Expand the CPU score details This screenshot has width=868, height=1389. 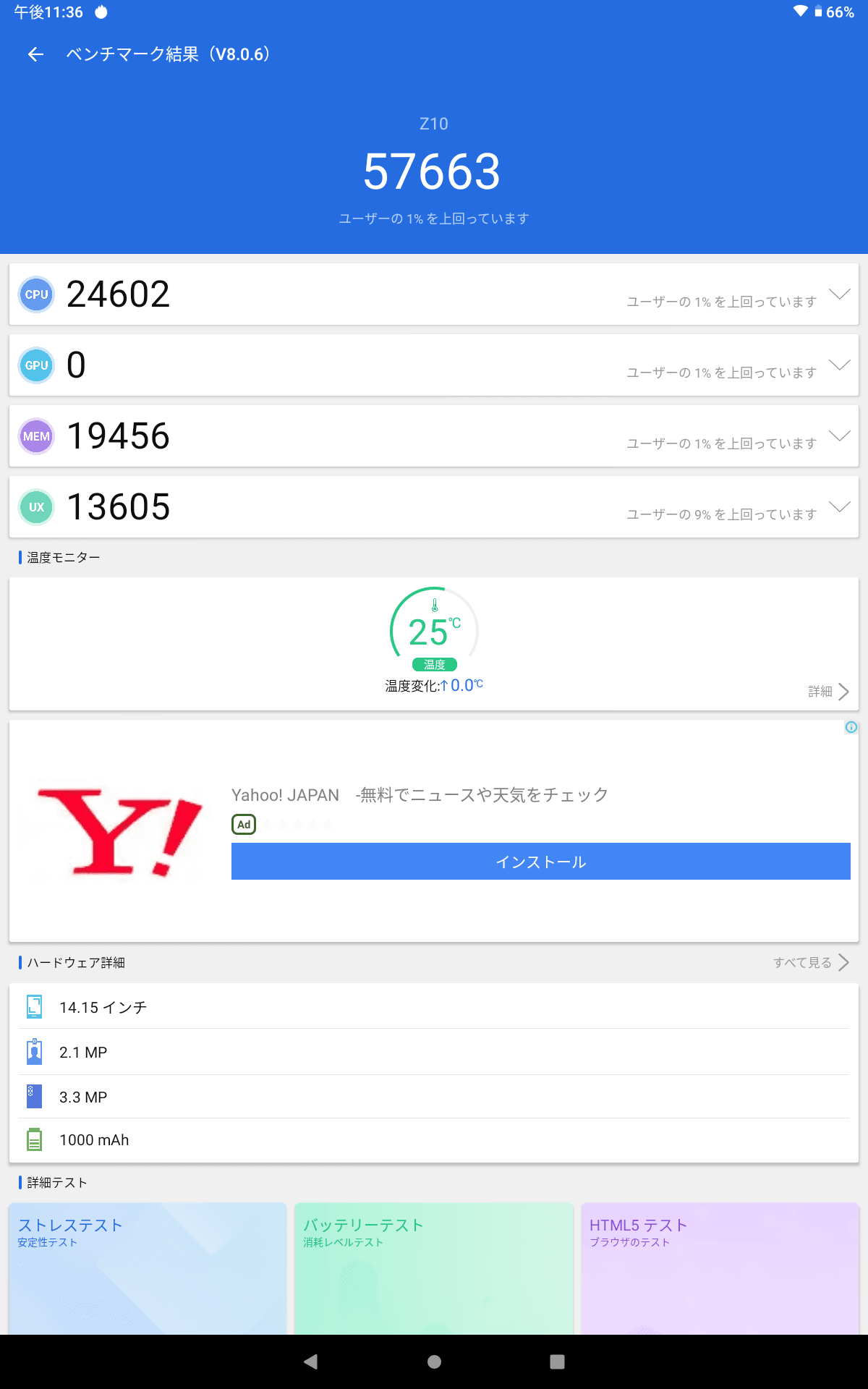pos(839,294)
